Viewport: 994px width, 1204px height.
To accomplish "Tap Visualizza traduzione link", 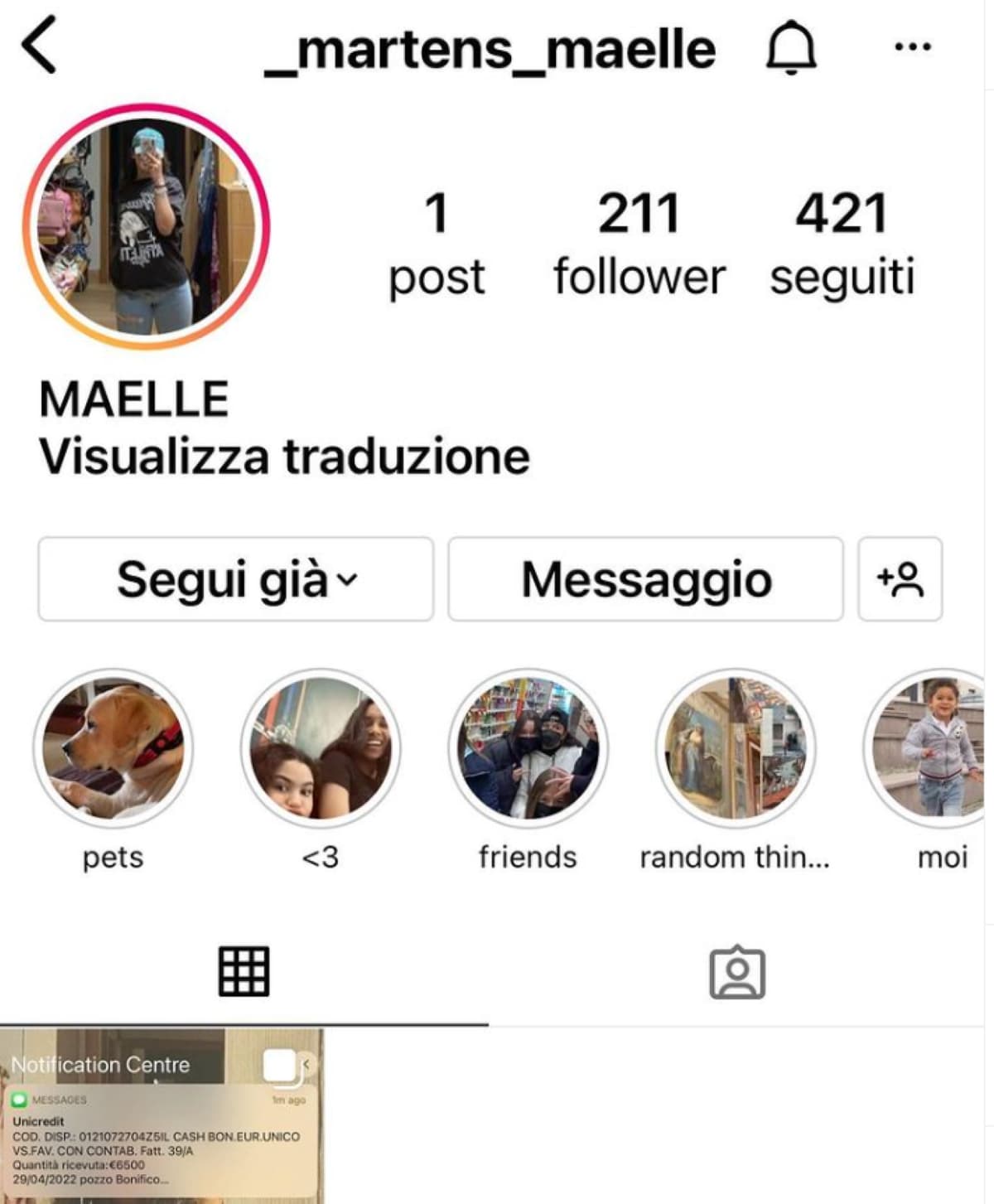I will 284,457.
